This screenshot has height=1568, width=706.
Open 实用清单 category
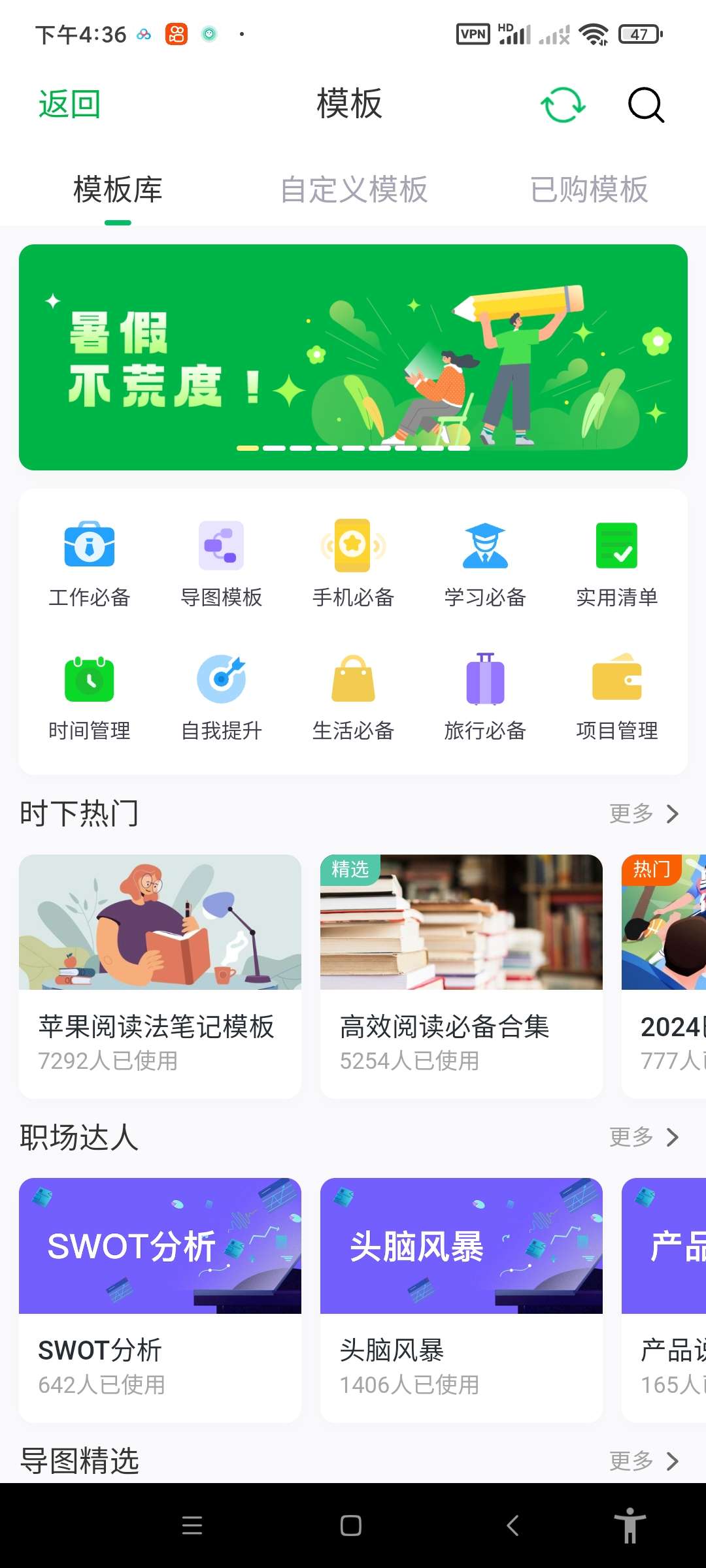[616, 563]
